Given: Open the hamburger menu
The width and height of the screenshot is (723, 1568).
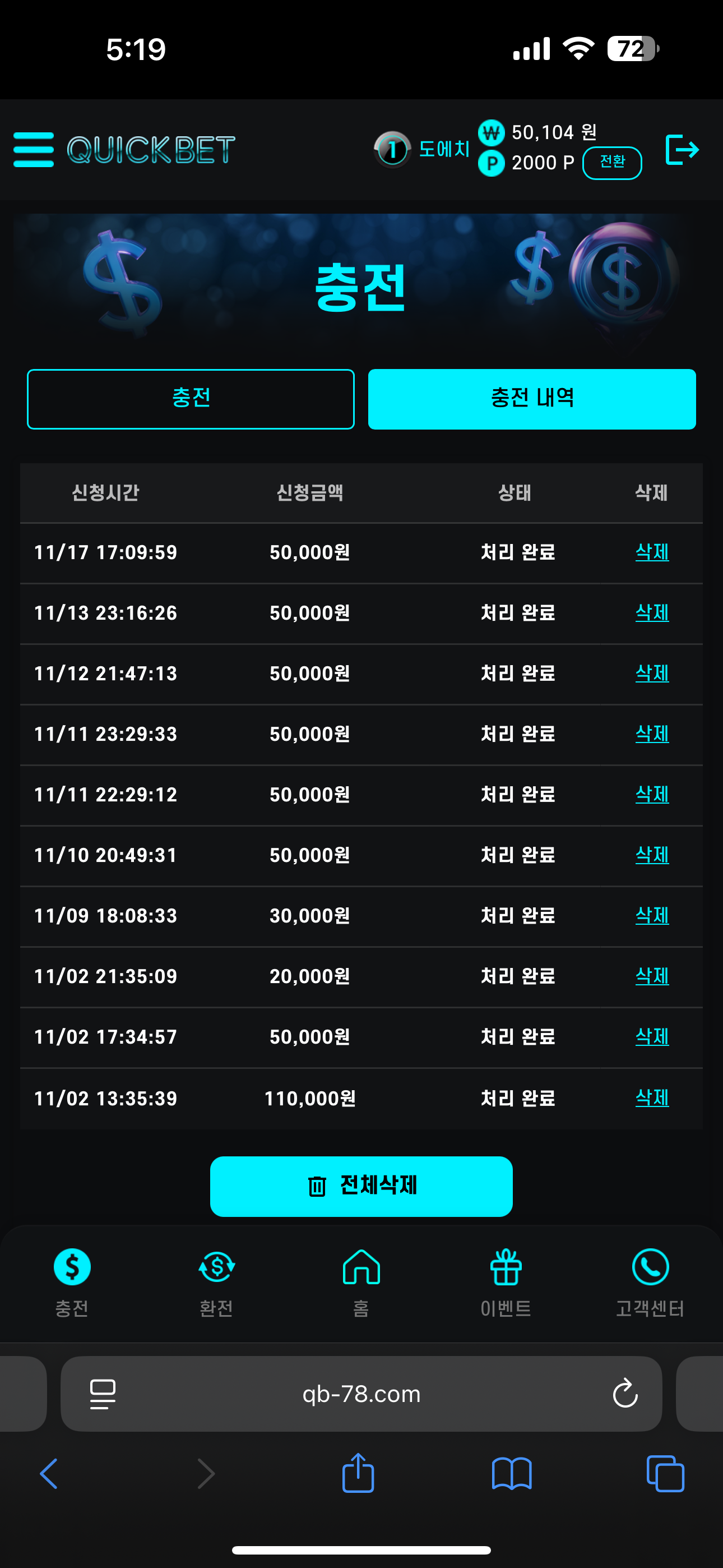Looking at the screenshot, I should (x=34, y=149).
